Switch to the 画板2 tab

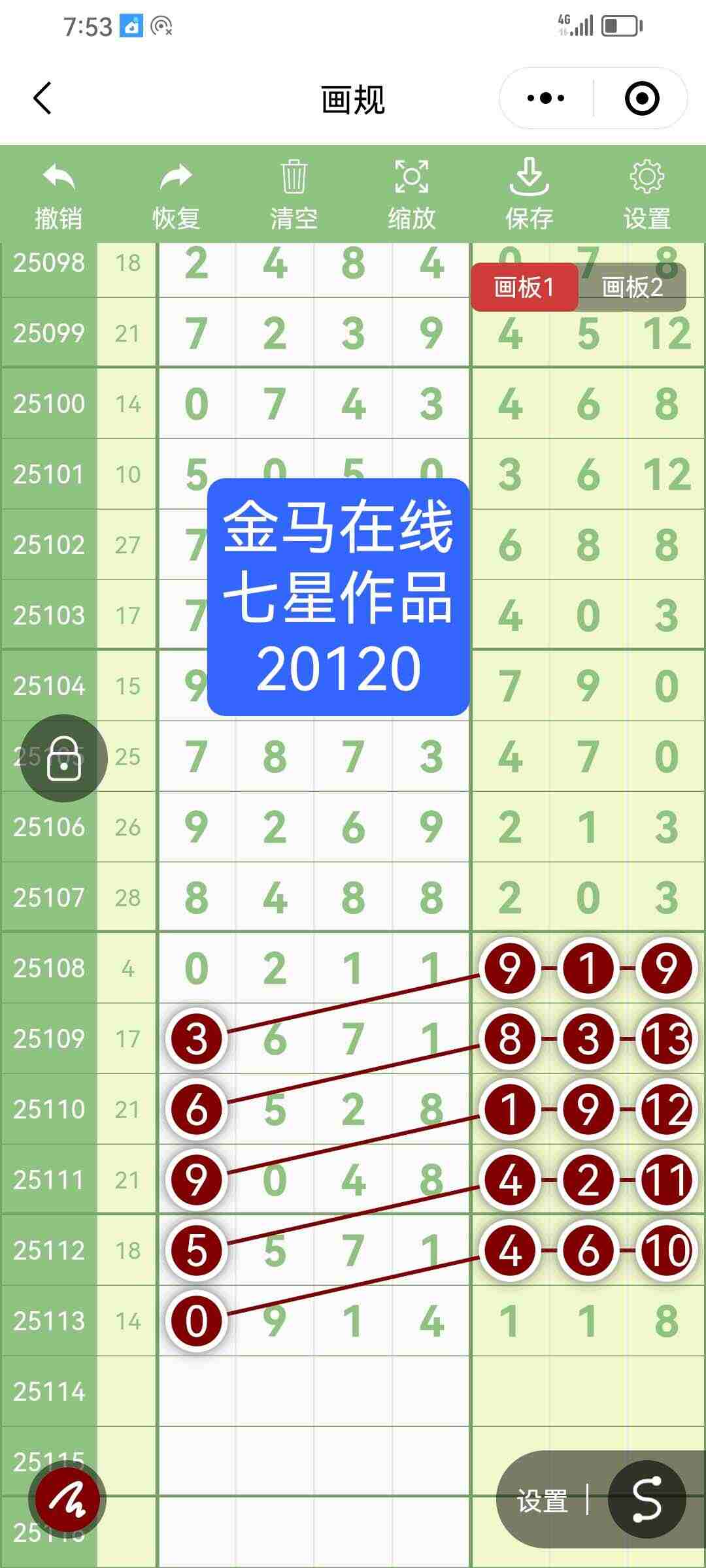631,286
